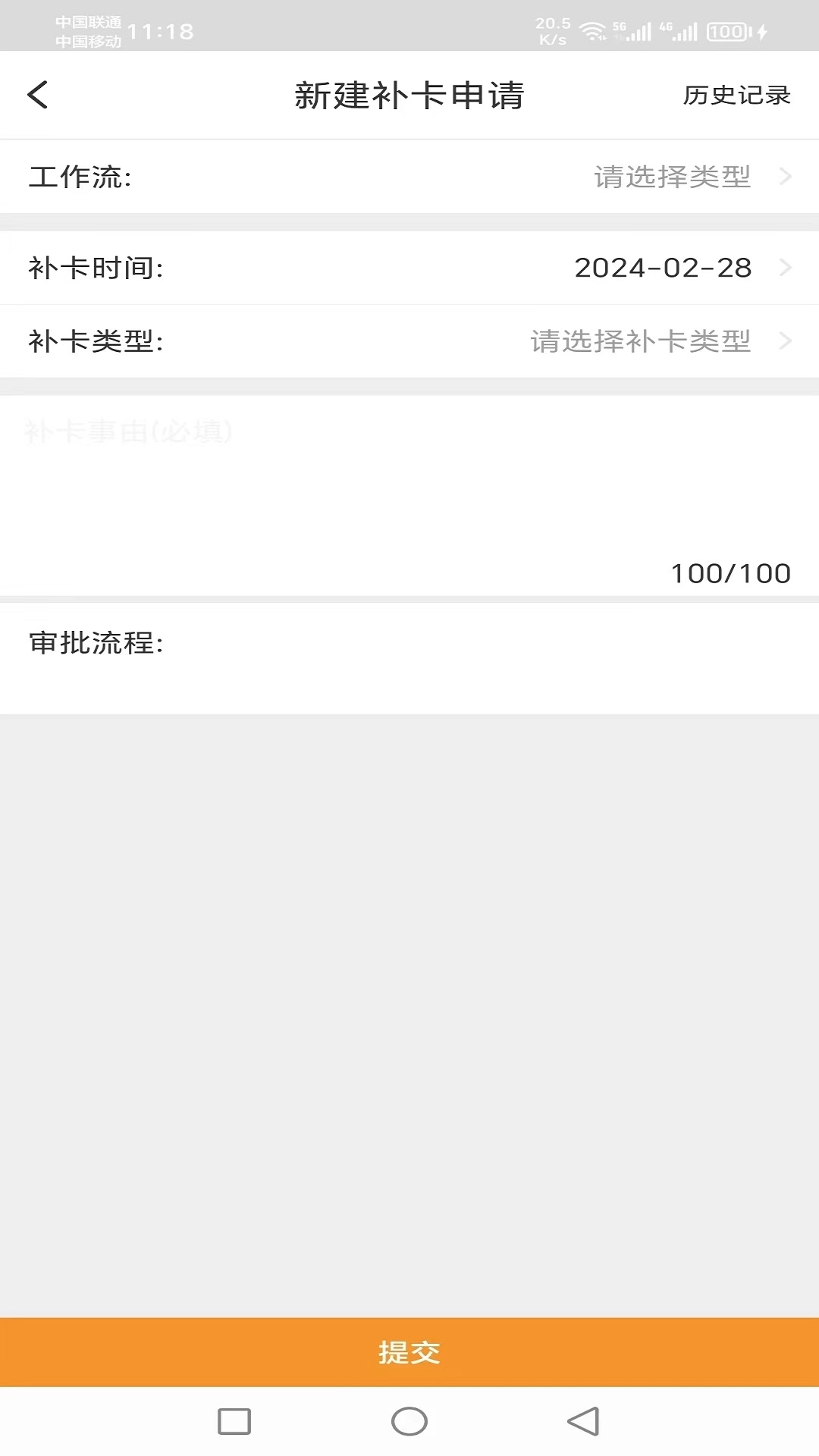Screen dimensions: 819x1456
Task: Tap the back arrow to exit
Action: click(x=37, y=96)
